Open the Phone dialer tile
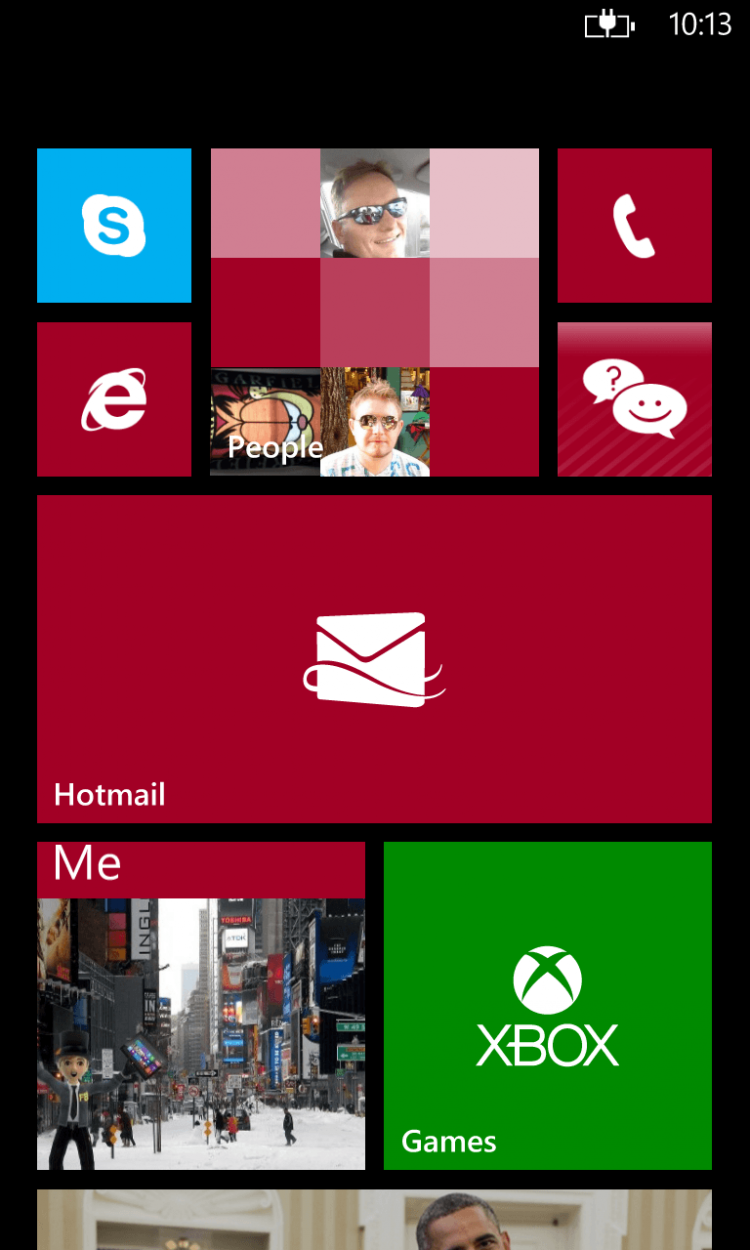The image size is (750, 1250). (634, 225)
